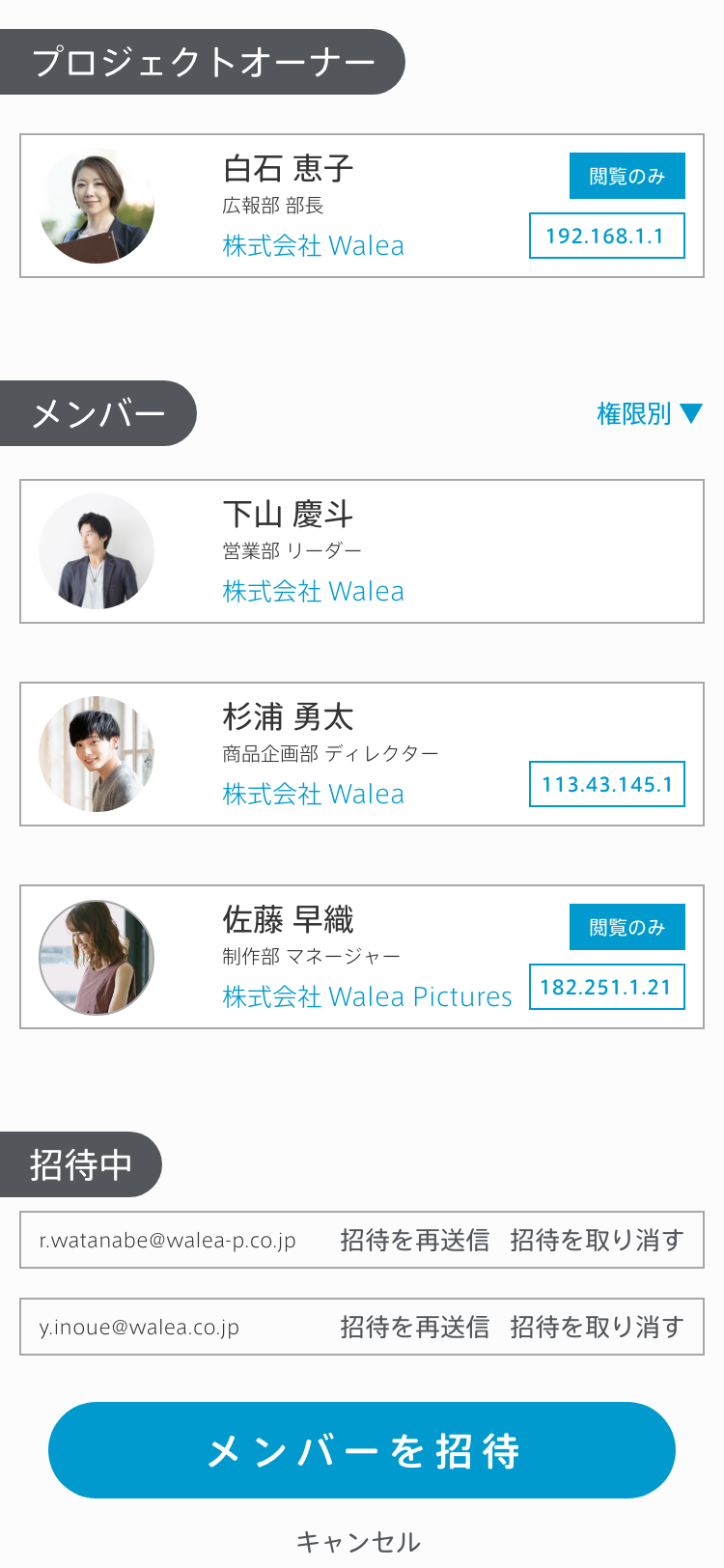Screen dimensions: 724x1568
Task: Select IP address 192.168.1.1 tag
Action: point(606,236)
